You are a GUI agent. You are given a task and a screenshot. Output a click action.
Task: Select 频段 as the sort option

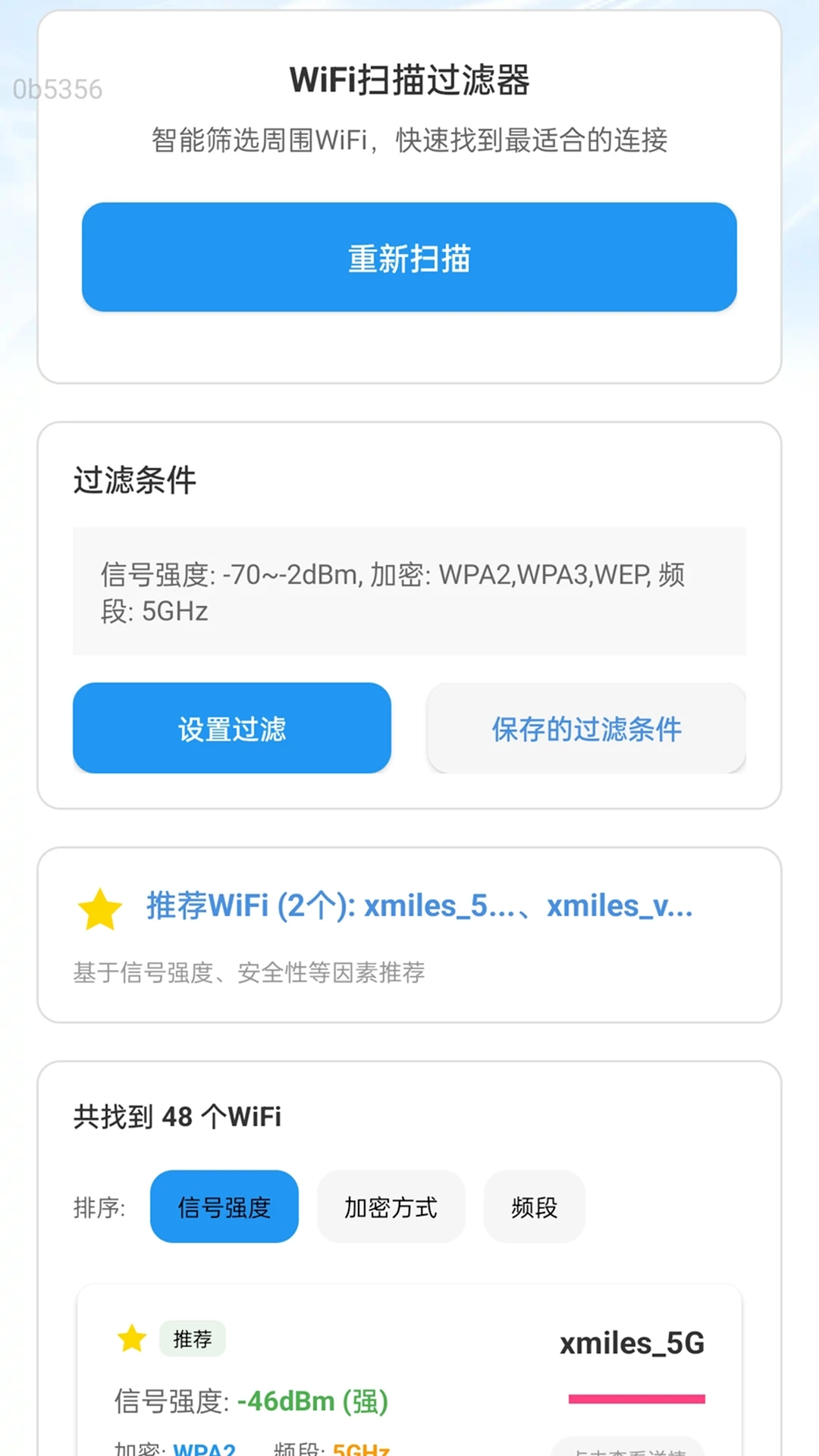click(534, 1207)
